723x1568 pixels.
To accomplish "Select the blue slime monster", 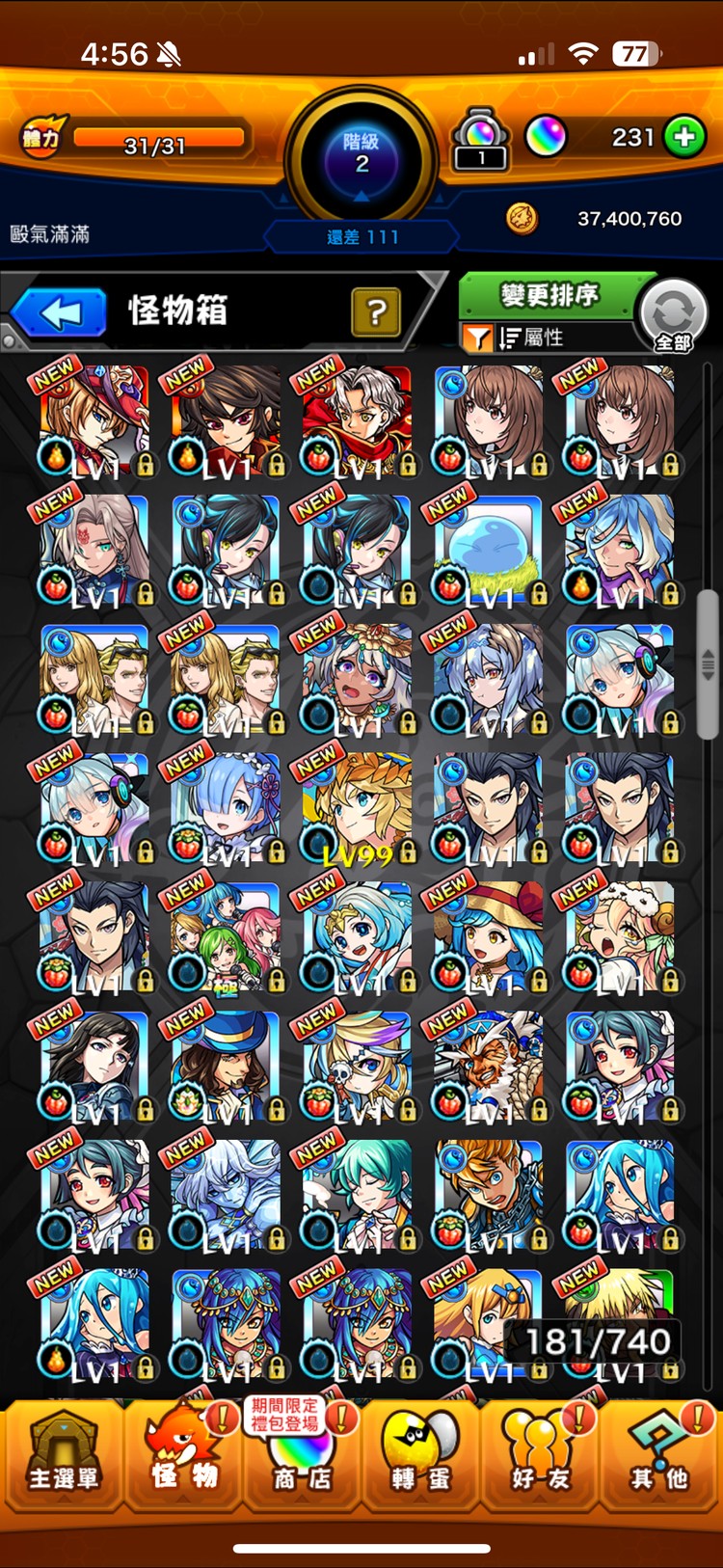I will point(489,551).
